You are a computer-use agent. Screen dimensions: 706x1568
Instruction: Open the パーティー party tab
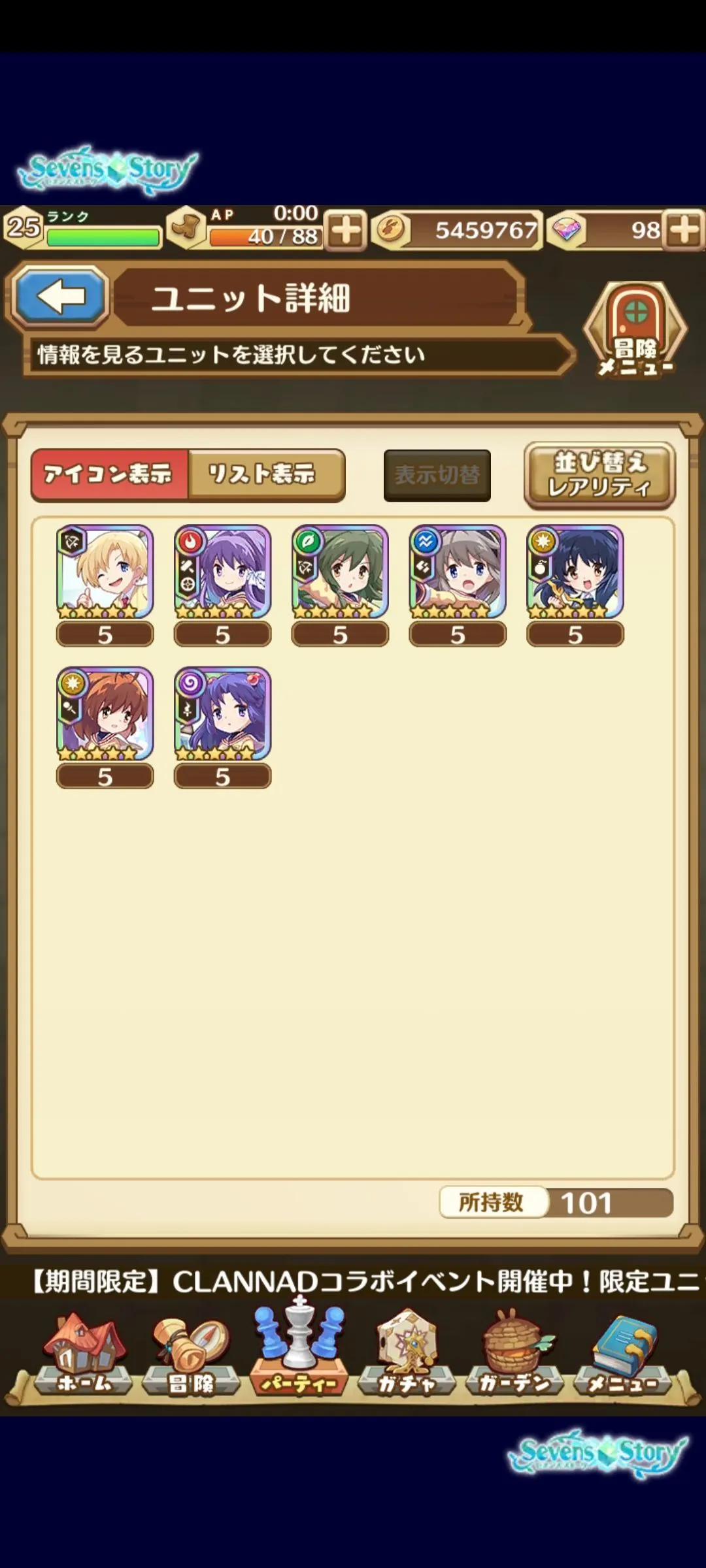[299, 1352]
